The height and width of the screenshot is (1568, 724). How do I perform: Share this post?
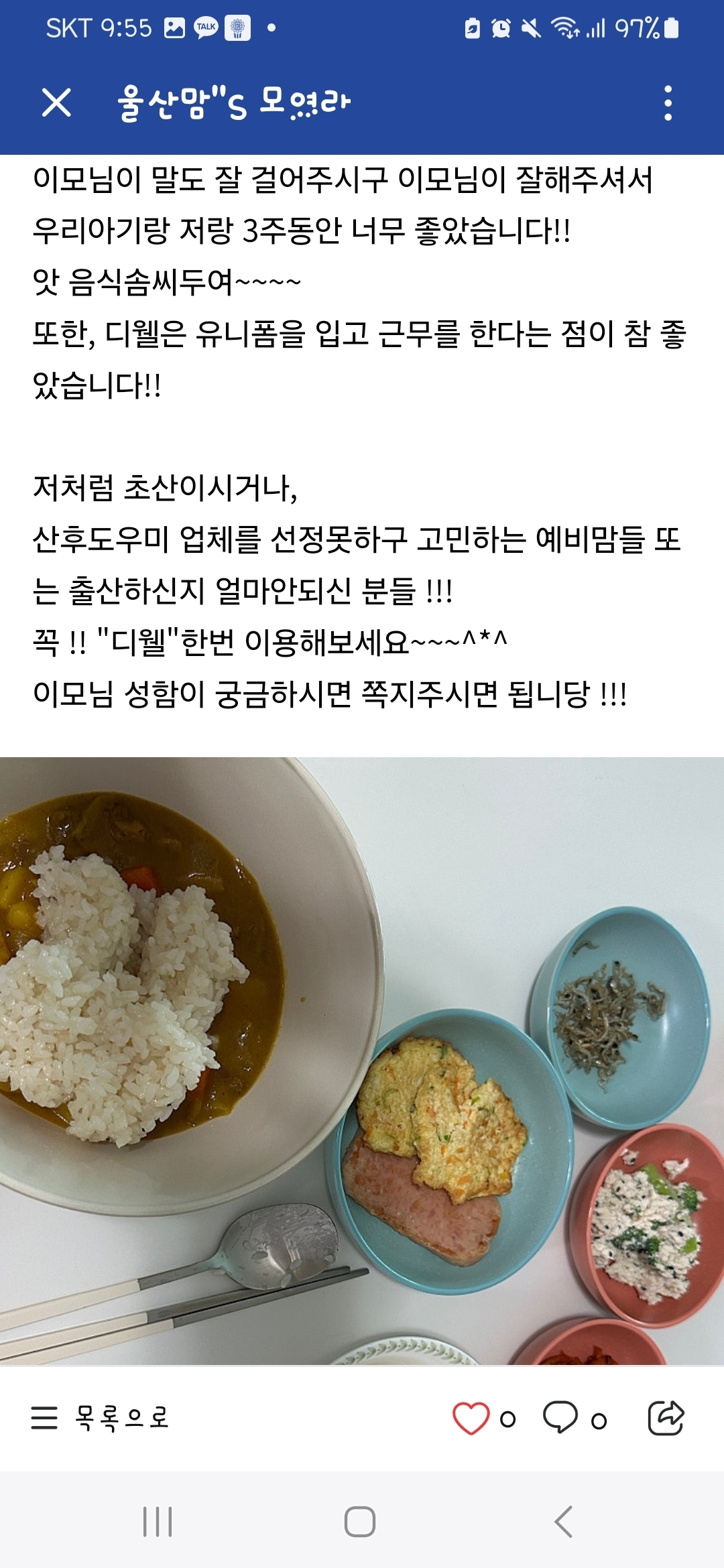point(666,1418)
